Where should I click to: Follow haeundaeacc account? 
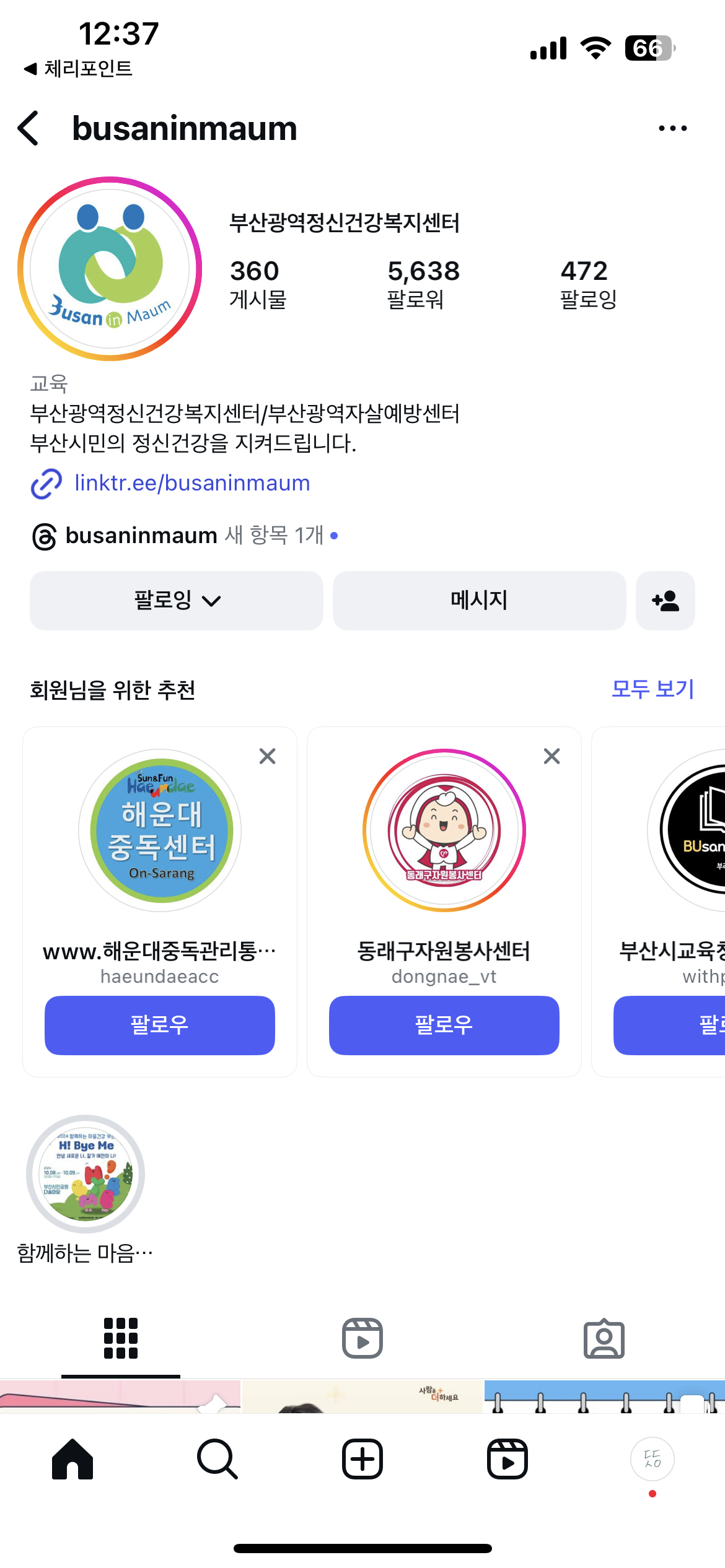point(159,1025)
